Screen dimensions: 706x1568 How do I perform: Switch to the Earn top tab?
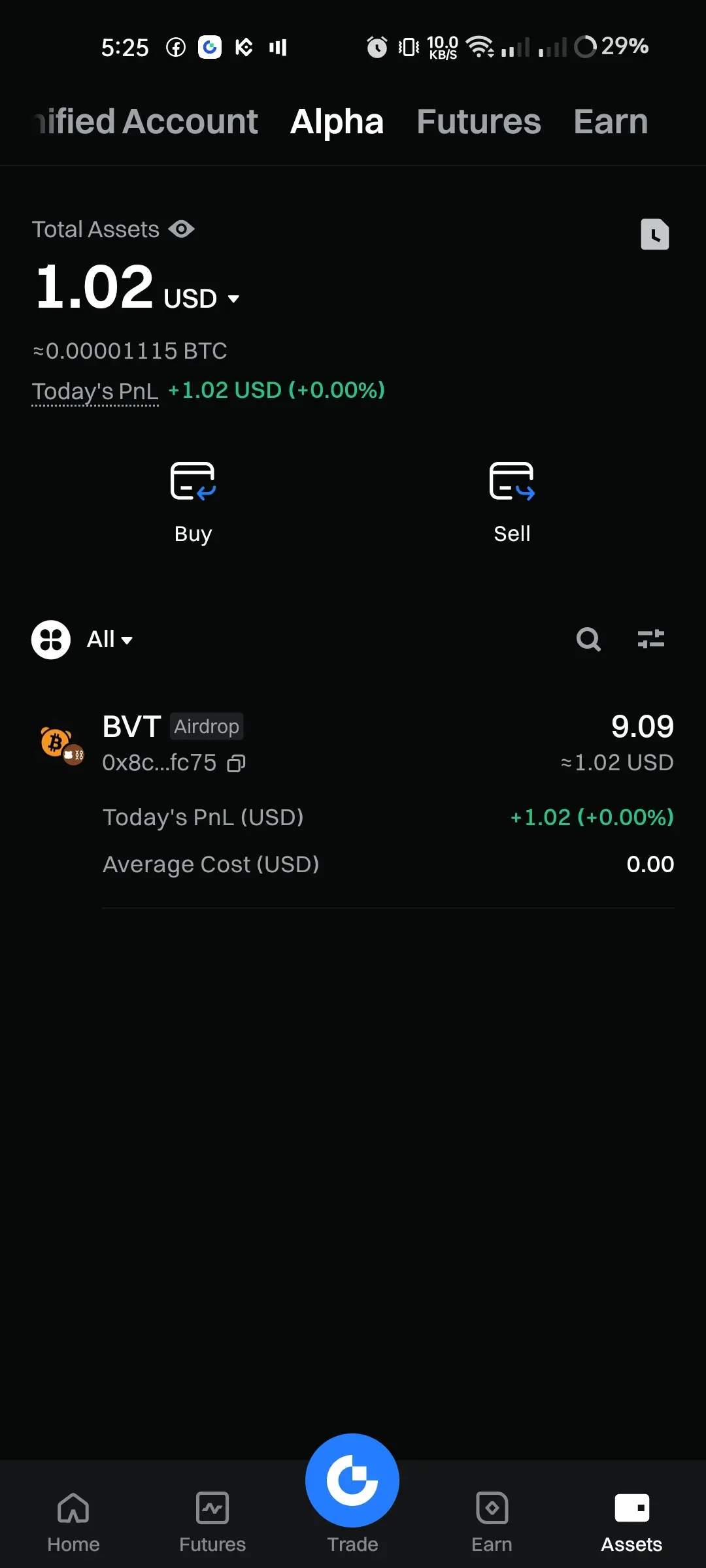(x=611, y=122)
